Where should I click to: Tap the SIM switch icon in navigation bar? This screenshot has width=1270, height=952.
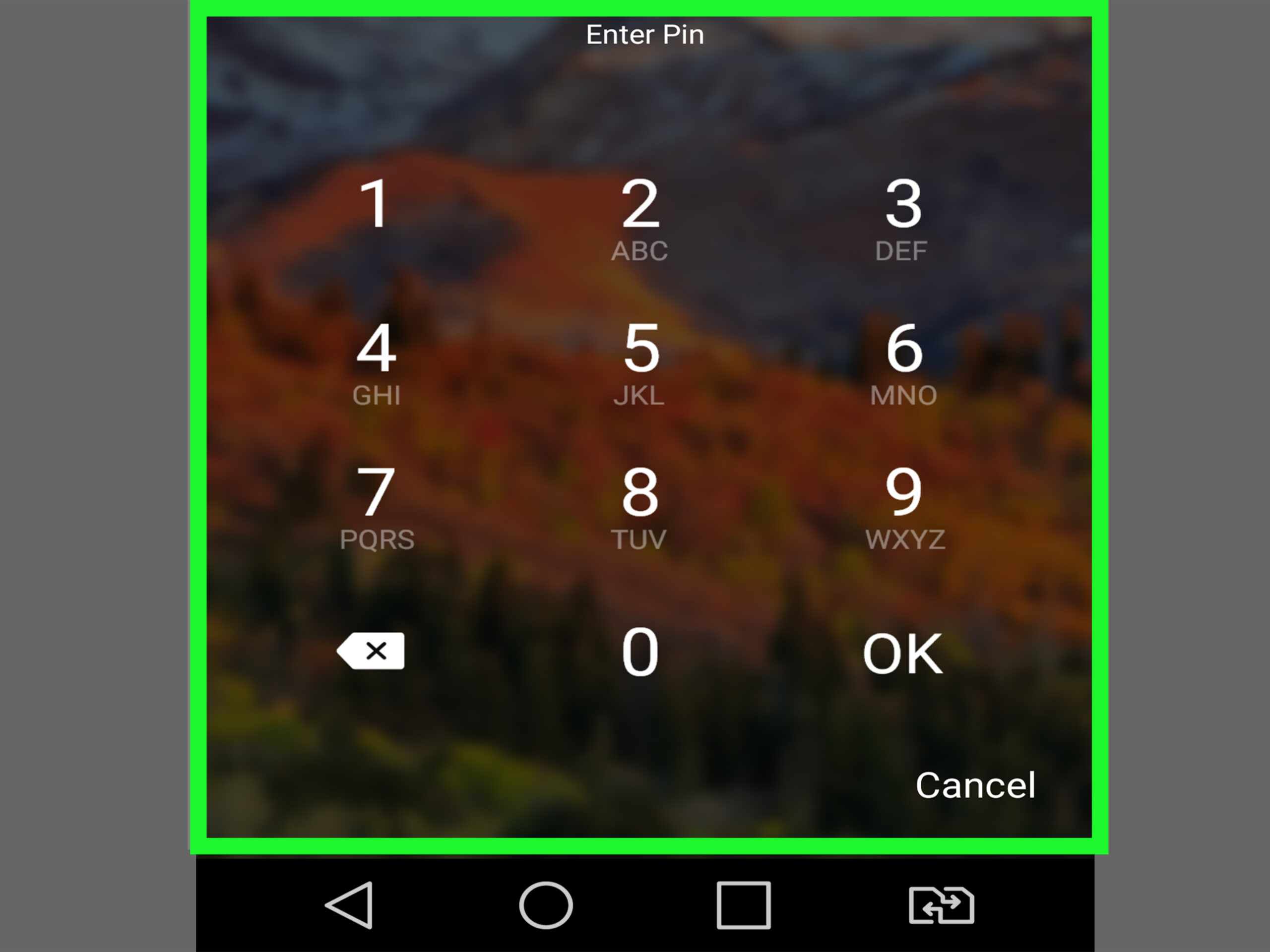pyautogui.click(x=941, y=905)
